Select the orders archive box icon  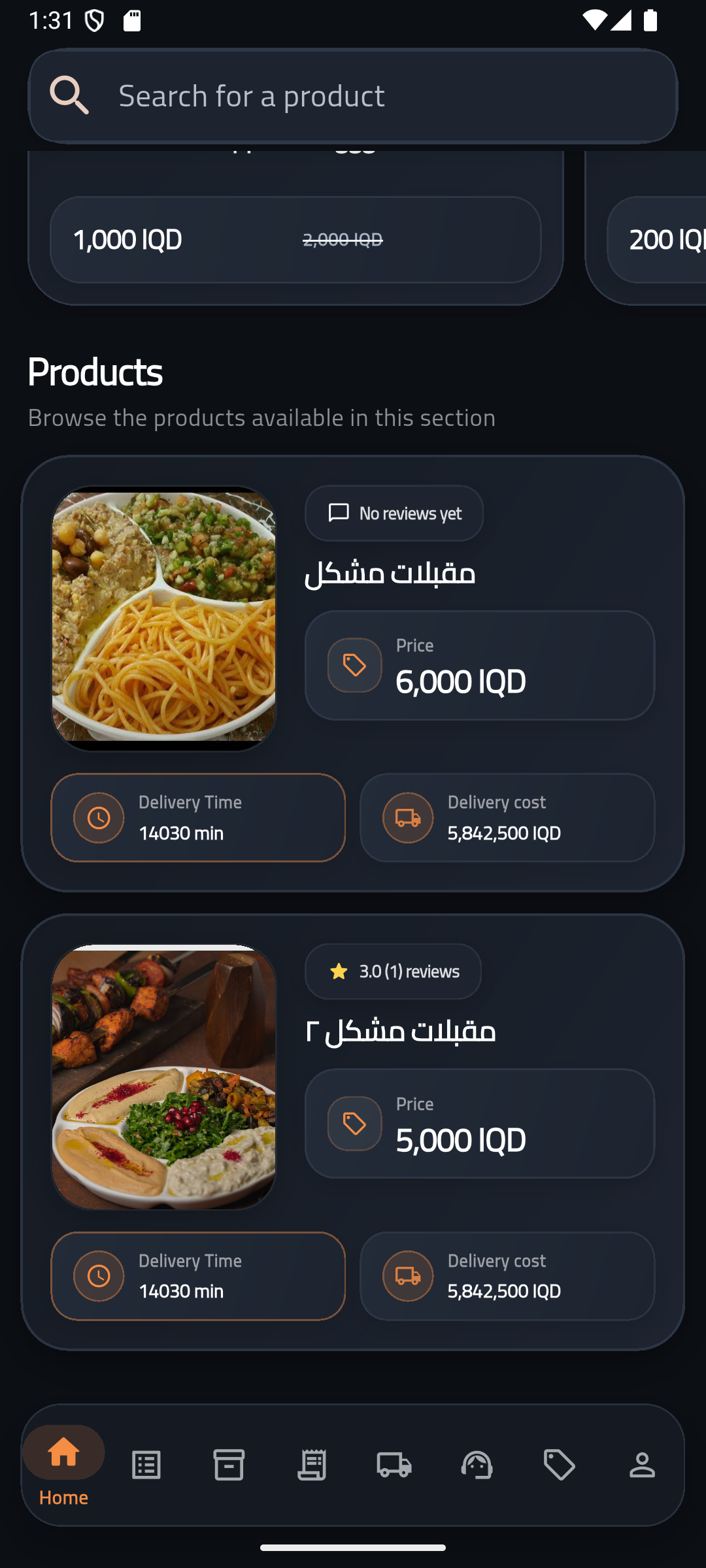pos(229,1465)
